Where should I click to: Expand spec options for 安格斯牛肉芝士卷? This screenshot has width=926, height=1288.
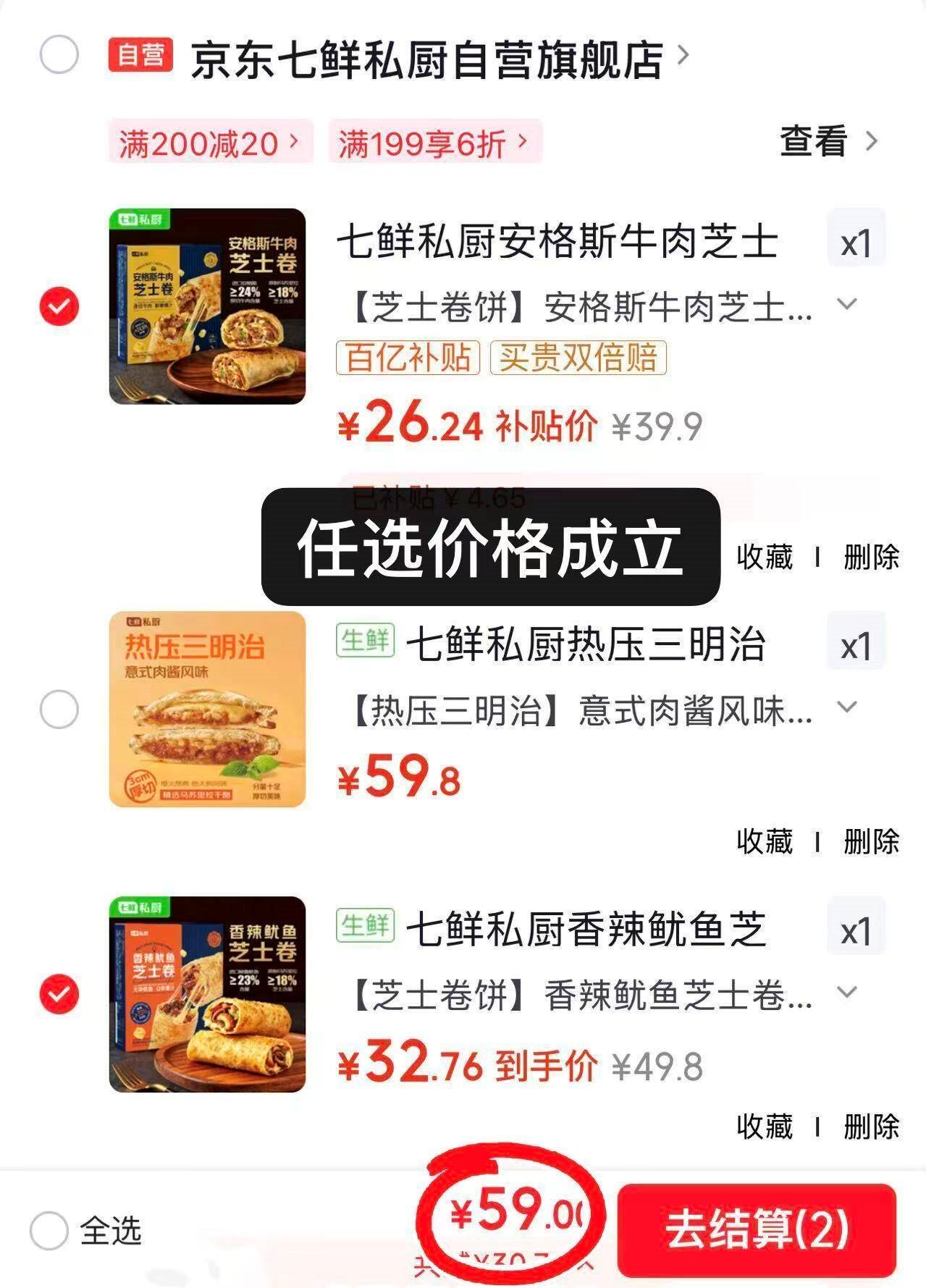pyautogui.click(x=846, y=304)
